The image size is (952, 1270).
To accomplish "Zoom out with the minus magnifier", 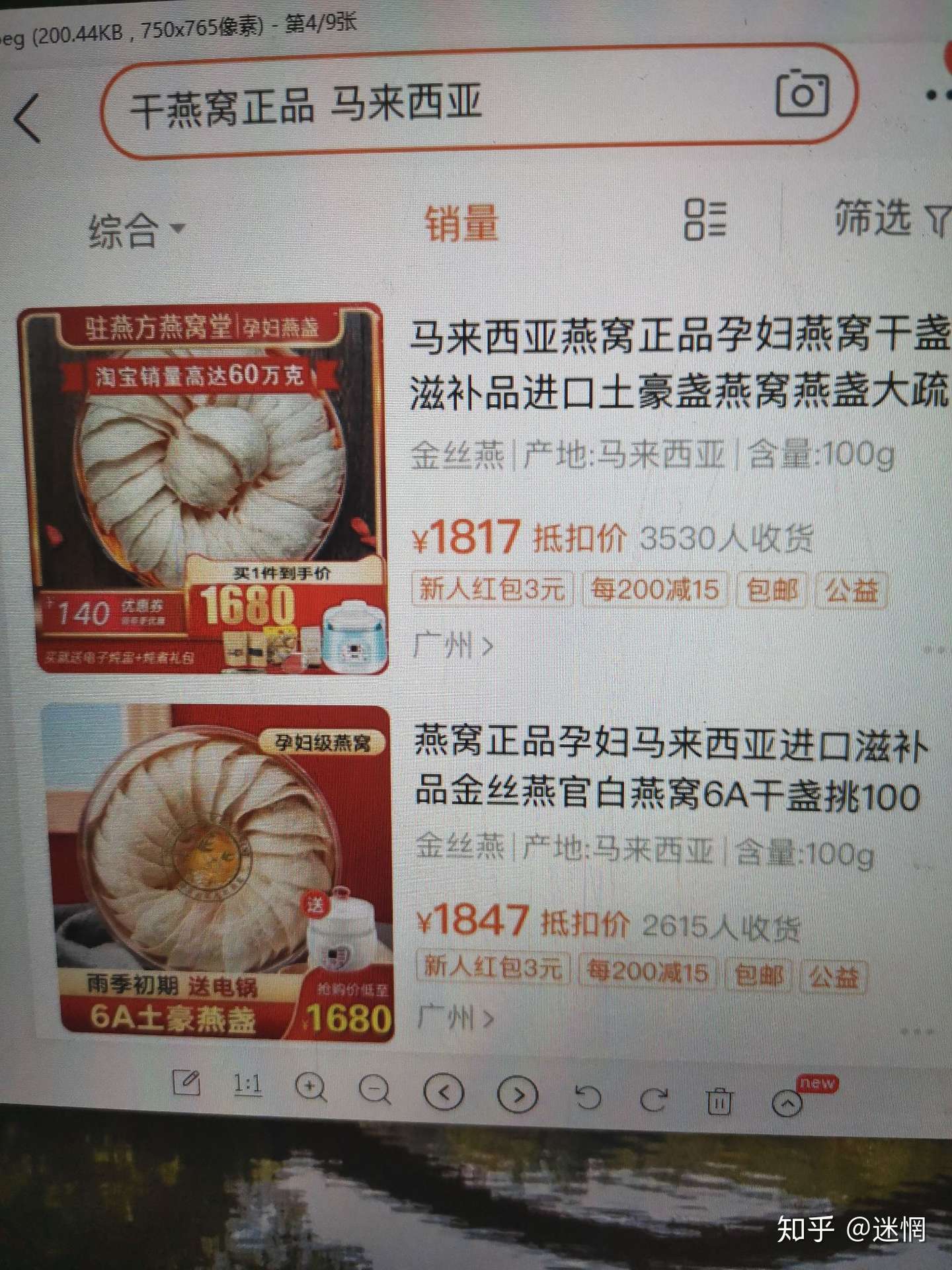I will click(375, 1089).
